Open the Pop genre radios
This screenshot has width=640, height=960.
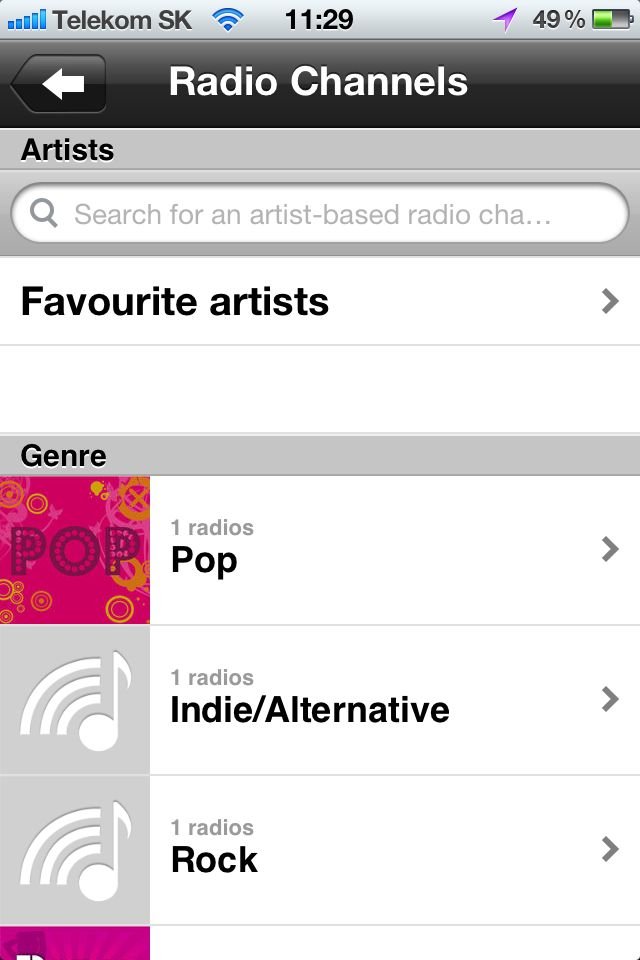(x=320, y=550)
